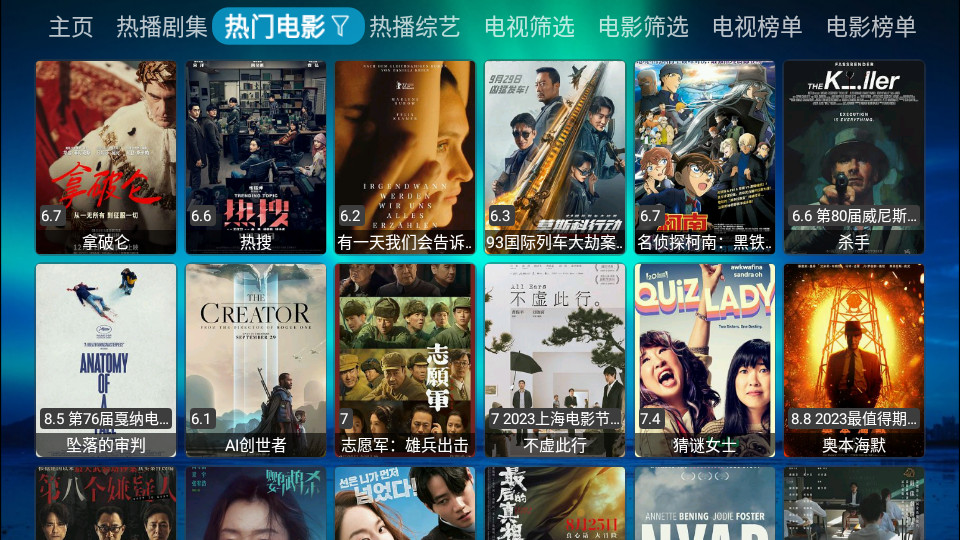Select the 电视榜单 tab
The height and width of the screenshot is (540, 960).
click(757, 27)
